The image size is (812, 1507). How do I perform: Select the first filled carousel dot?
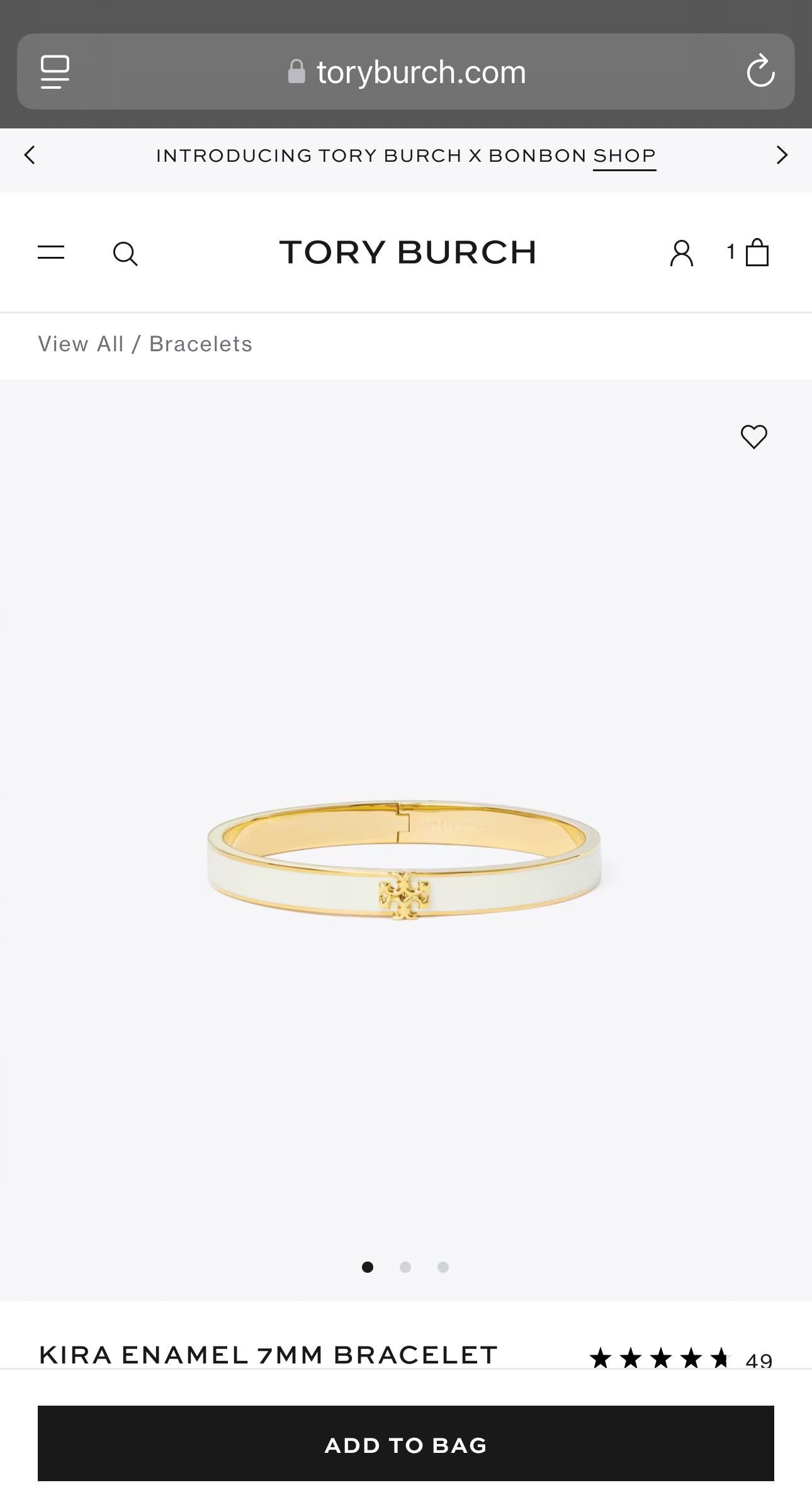tap(368, 1268)
